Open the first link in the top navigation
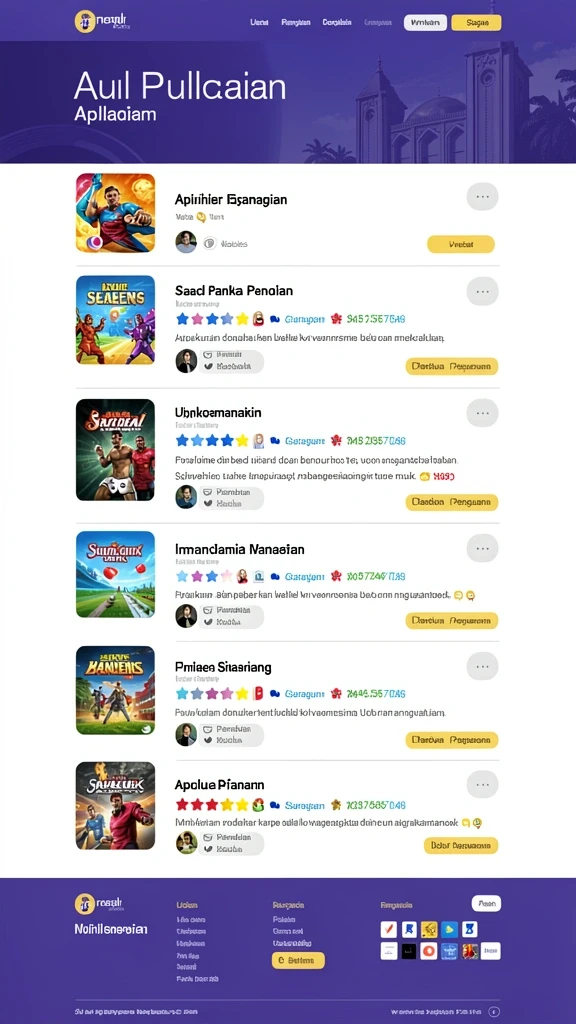This screenshot has width=576, height=1024. 259,23
